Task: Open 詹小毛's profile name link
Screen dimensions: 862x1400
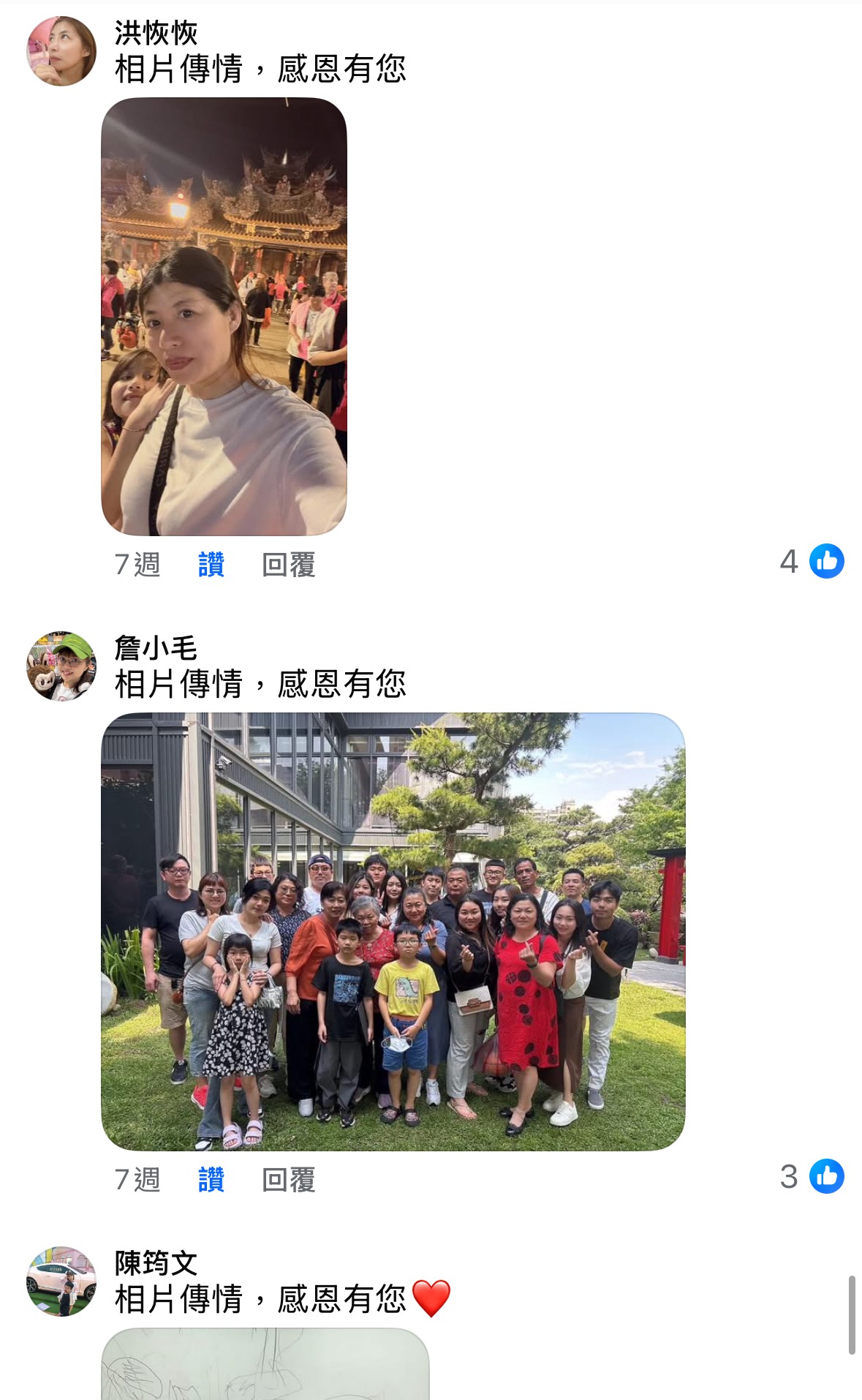Action: click(156, 648)
